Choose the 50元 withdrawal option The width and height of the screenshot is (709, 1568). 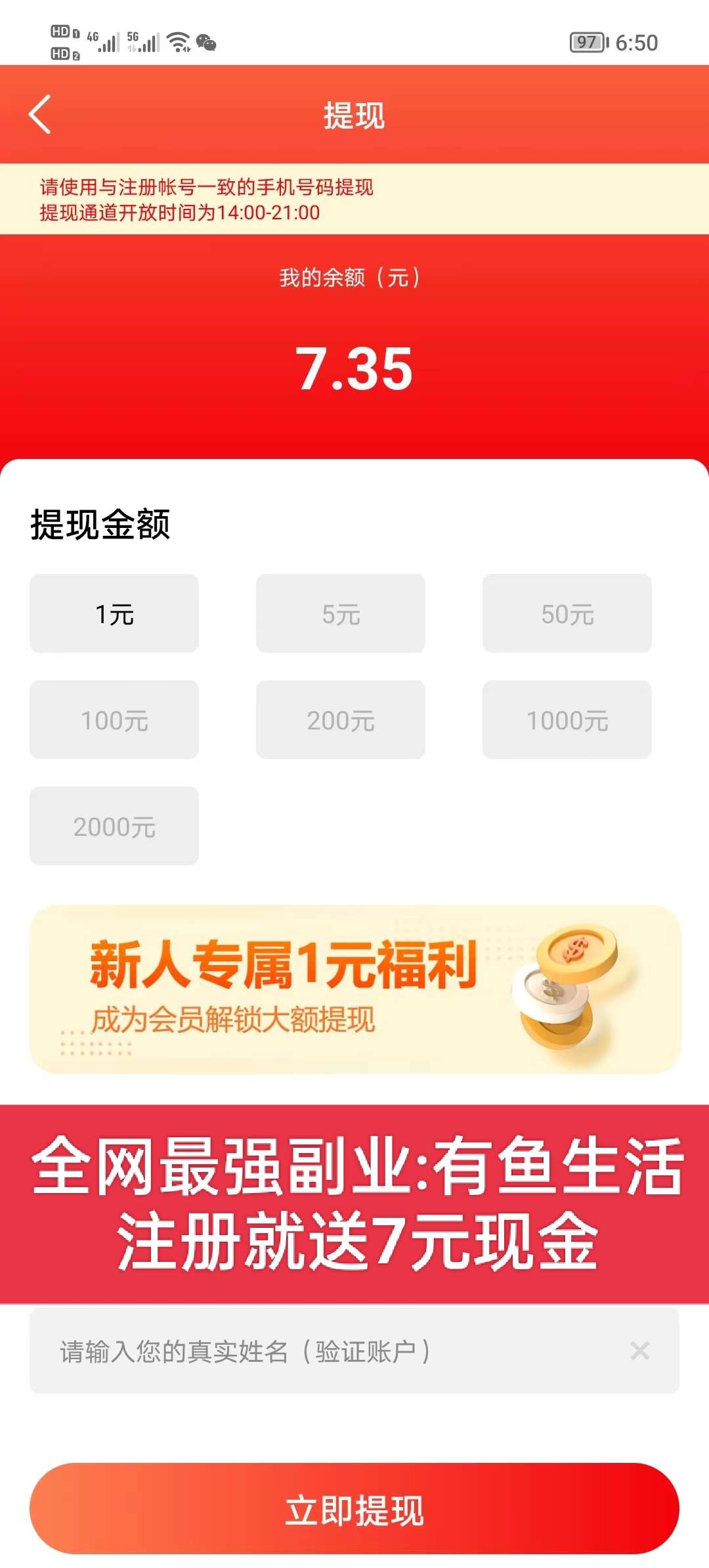(x=567, y=613)
